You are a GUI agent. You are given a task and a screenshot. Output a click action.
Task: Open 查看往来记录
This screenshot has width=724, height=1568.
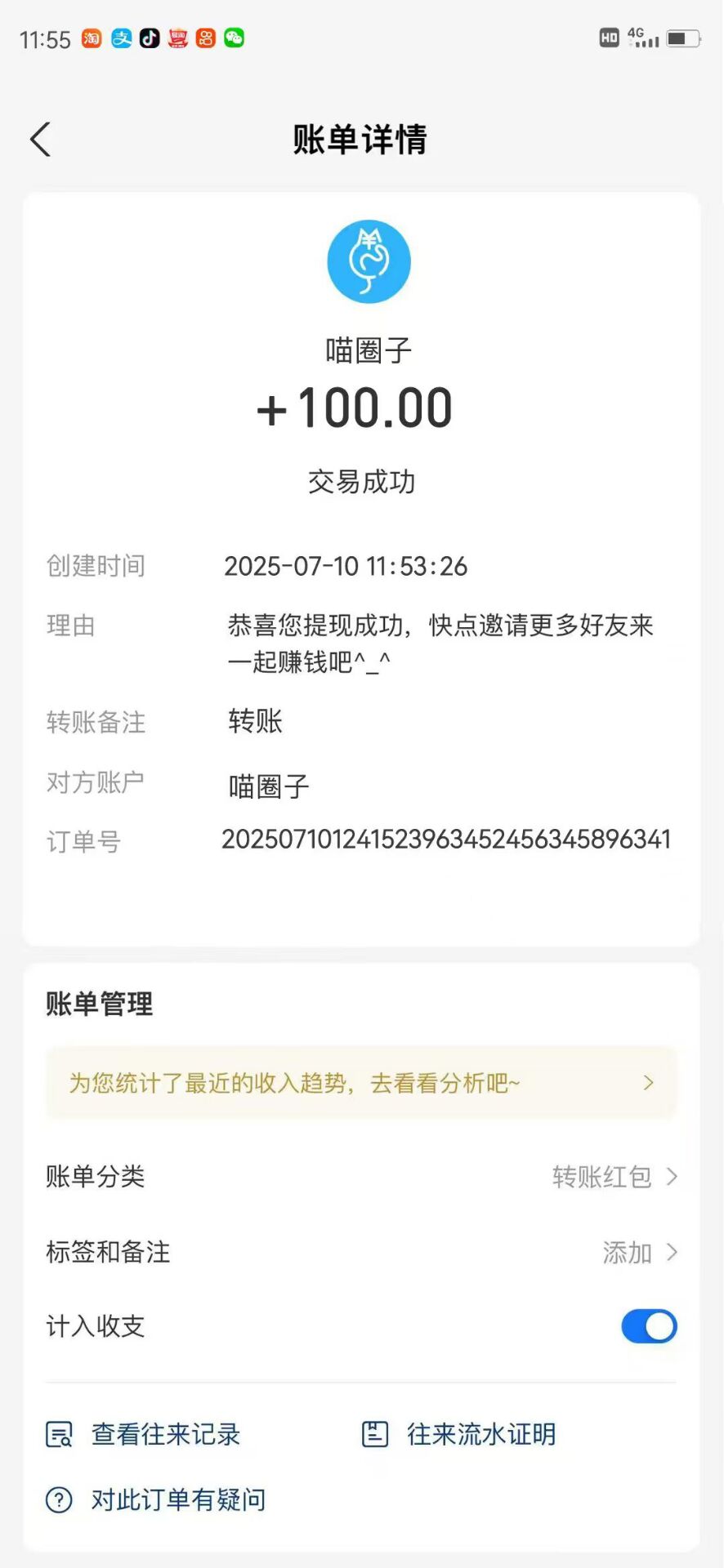coord(145,1434)
